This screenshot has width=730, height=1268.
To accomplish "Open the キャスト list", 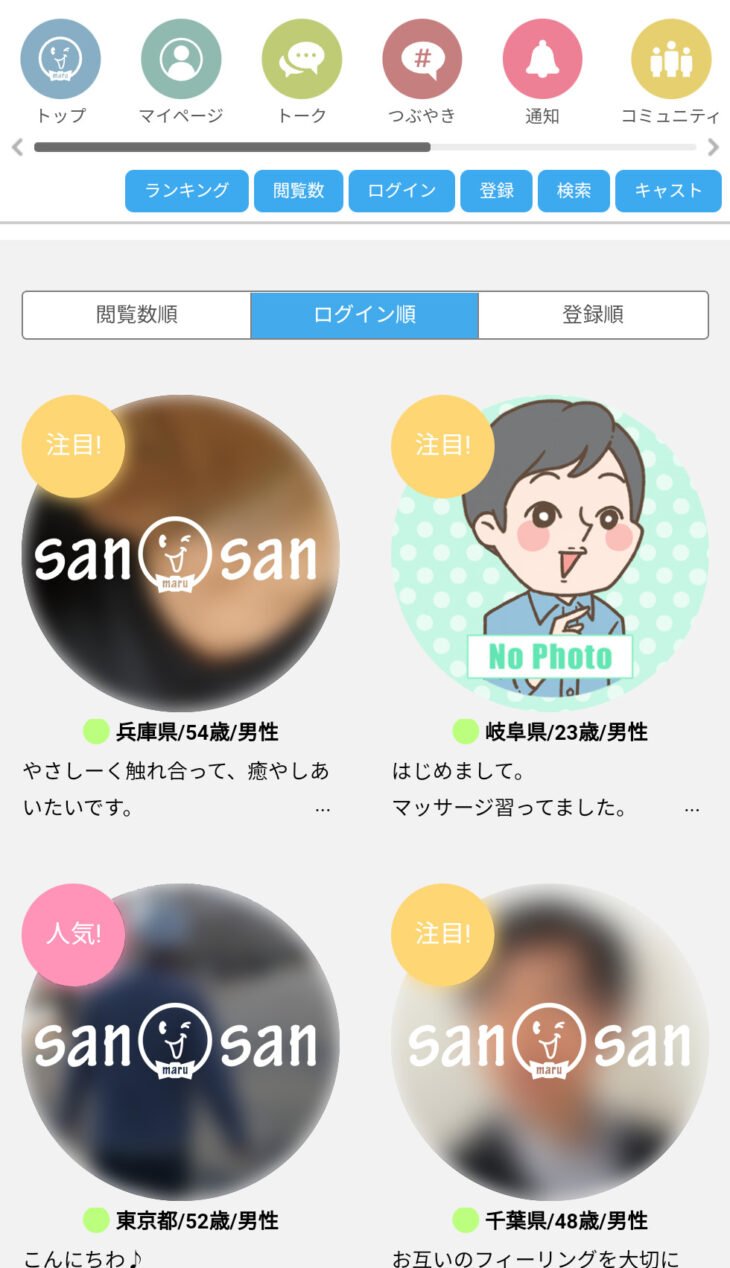I will (668, 191).
